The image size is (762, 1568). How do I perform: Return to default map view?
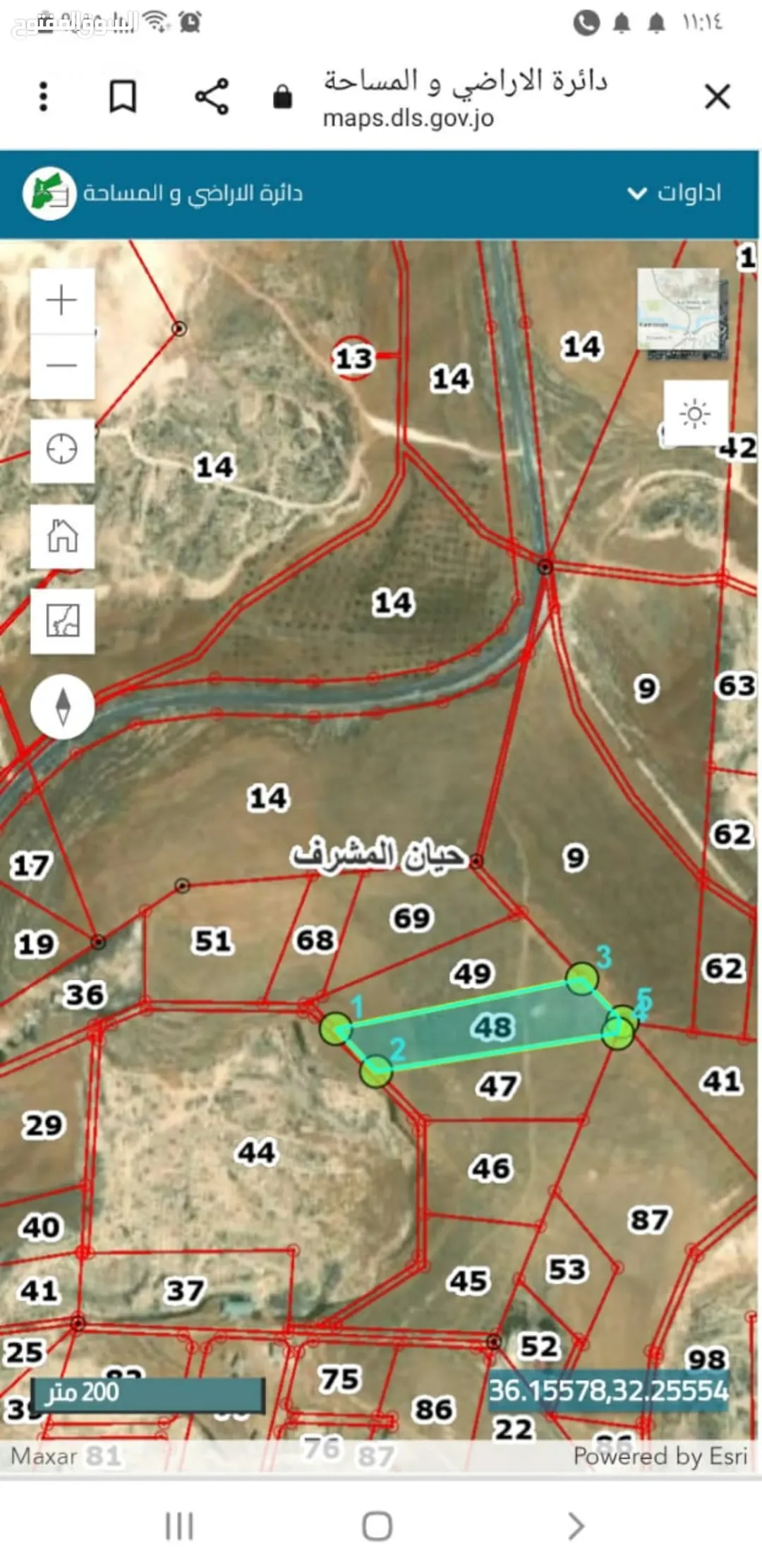[62, 536]
